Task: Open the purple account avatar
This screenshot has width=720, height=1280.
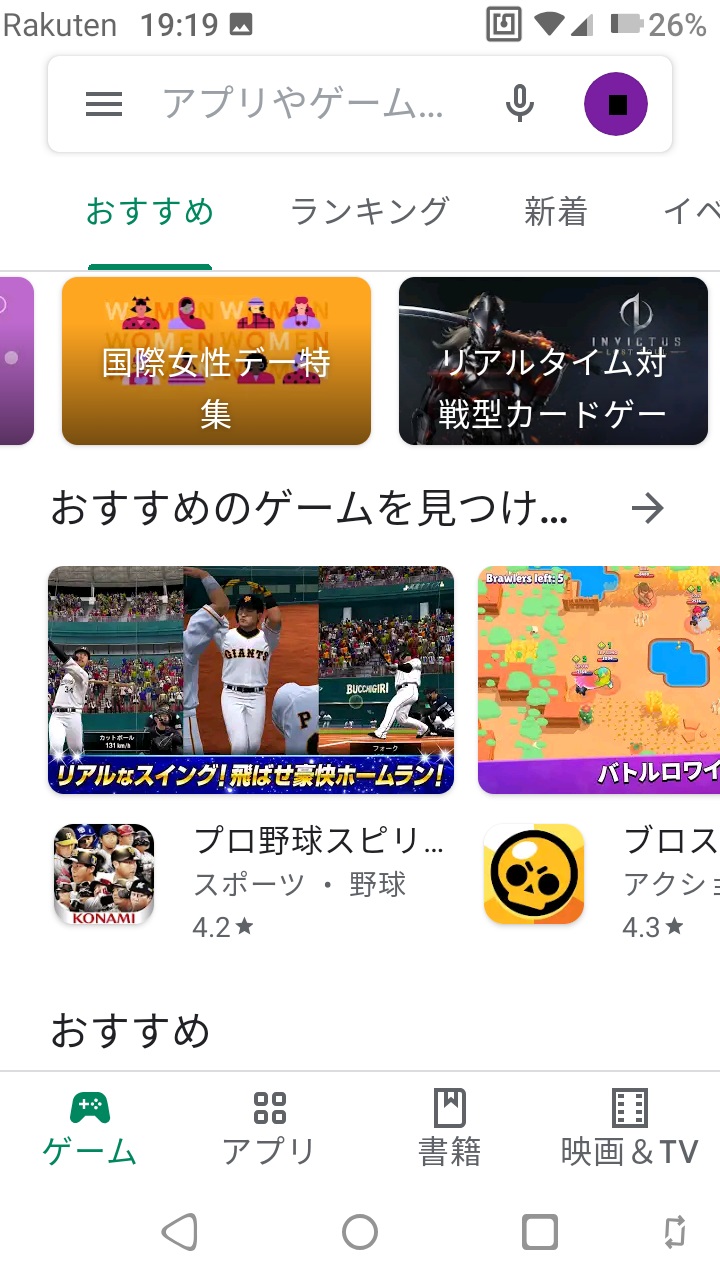Action: [x=616, y=104]
